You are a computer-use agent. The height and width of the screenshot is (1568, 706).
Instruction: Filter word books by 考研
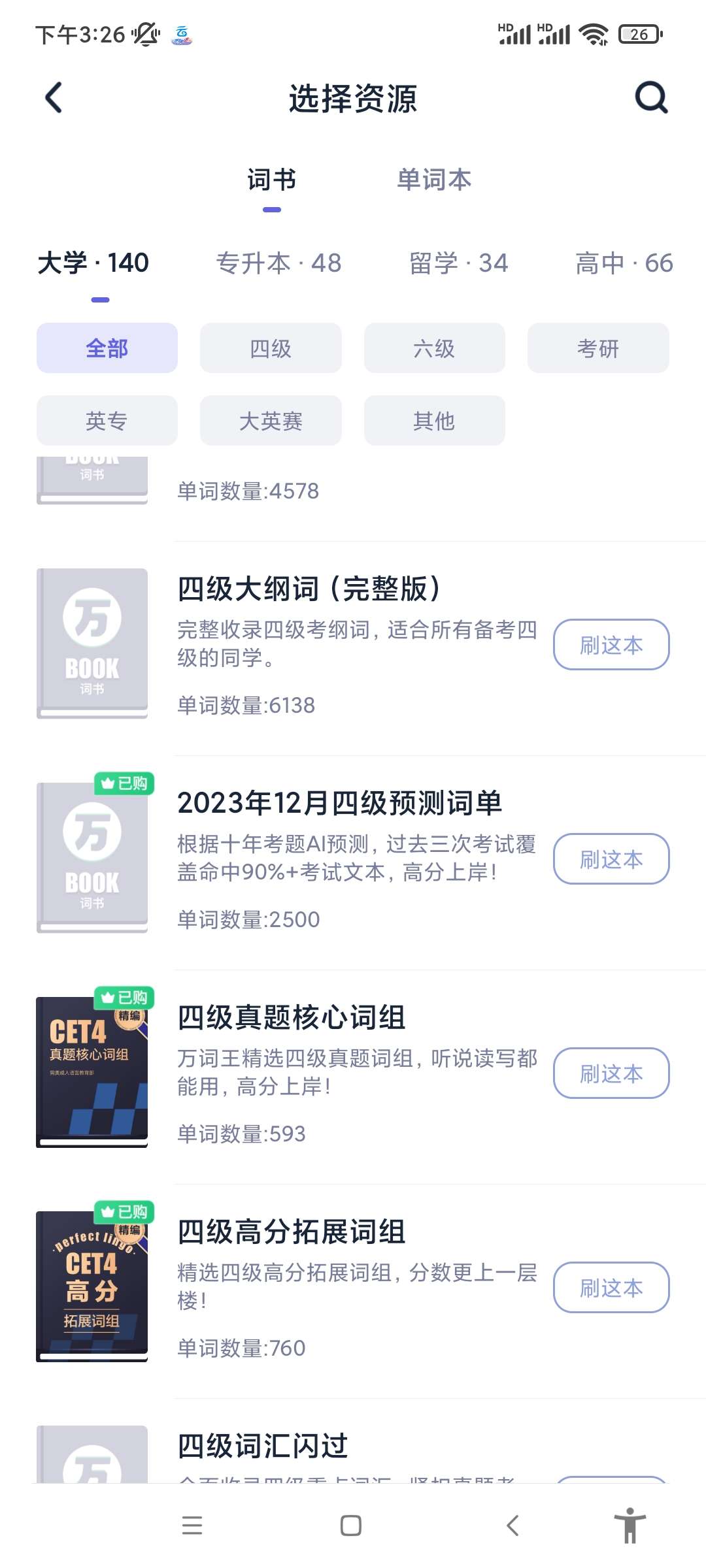(x=597, y=348)
